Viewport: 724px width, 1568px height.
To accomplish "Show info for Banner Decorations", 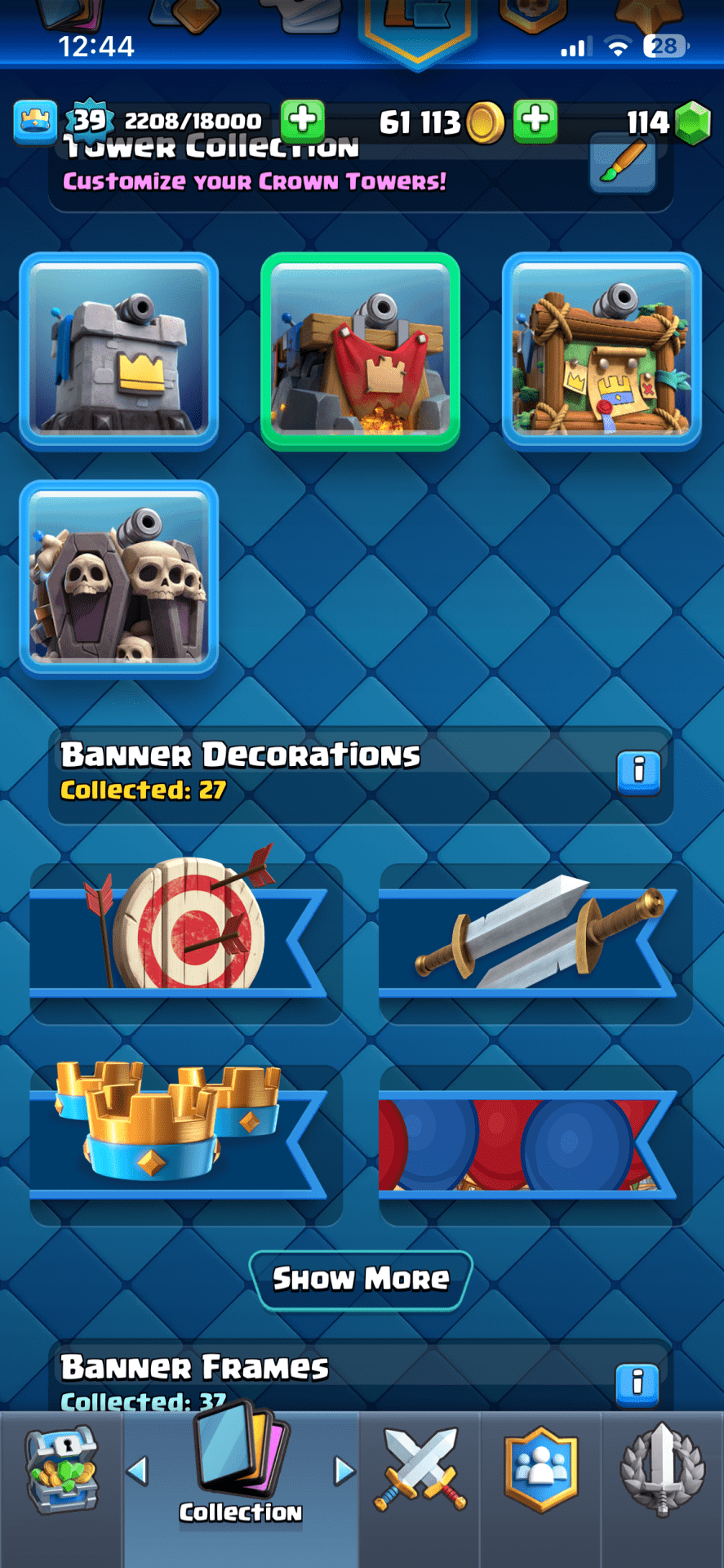I will point(638,772).
